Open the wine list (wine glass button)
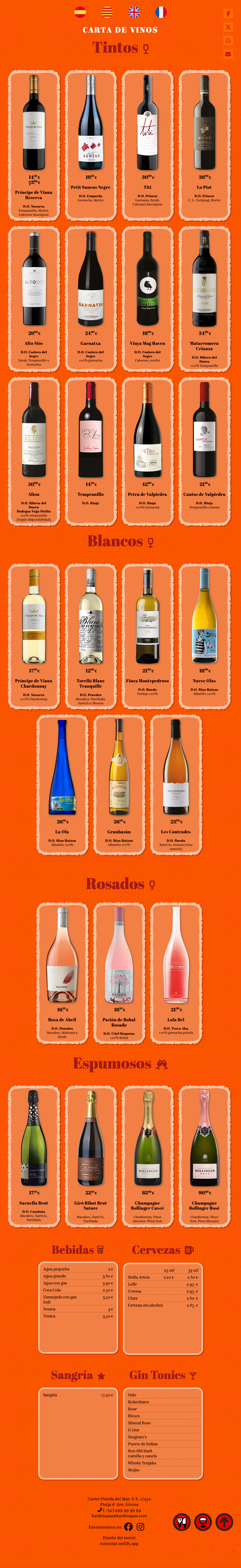241x1568 pixels. tap(203, 1522)
